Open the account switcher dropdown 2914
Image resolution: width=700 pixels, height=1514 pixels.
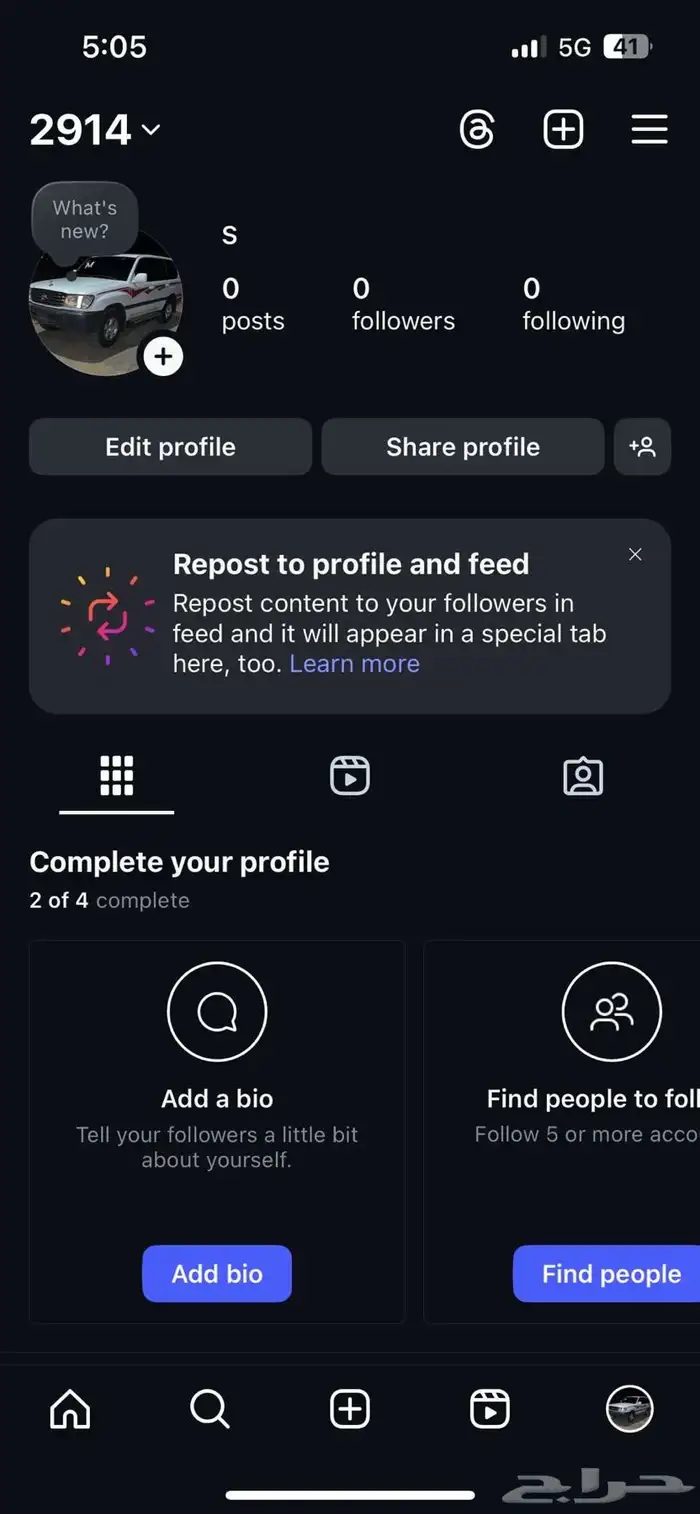pos(96,130)
